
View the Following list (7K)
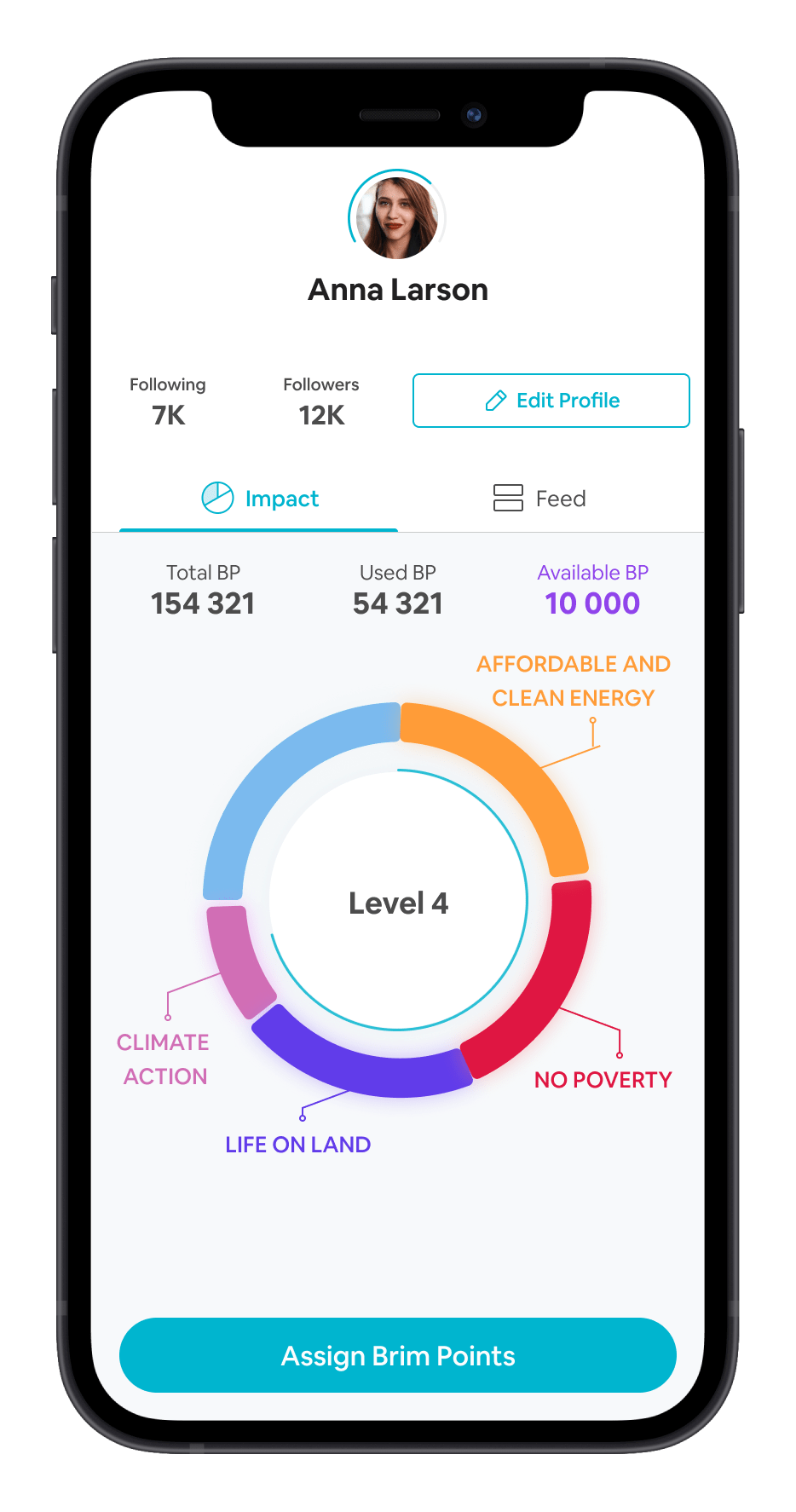(168, 401)
